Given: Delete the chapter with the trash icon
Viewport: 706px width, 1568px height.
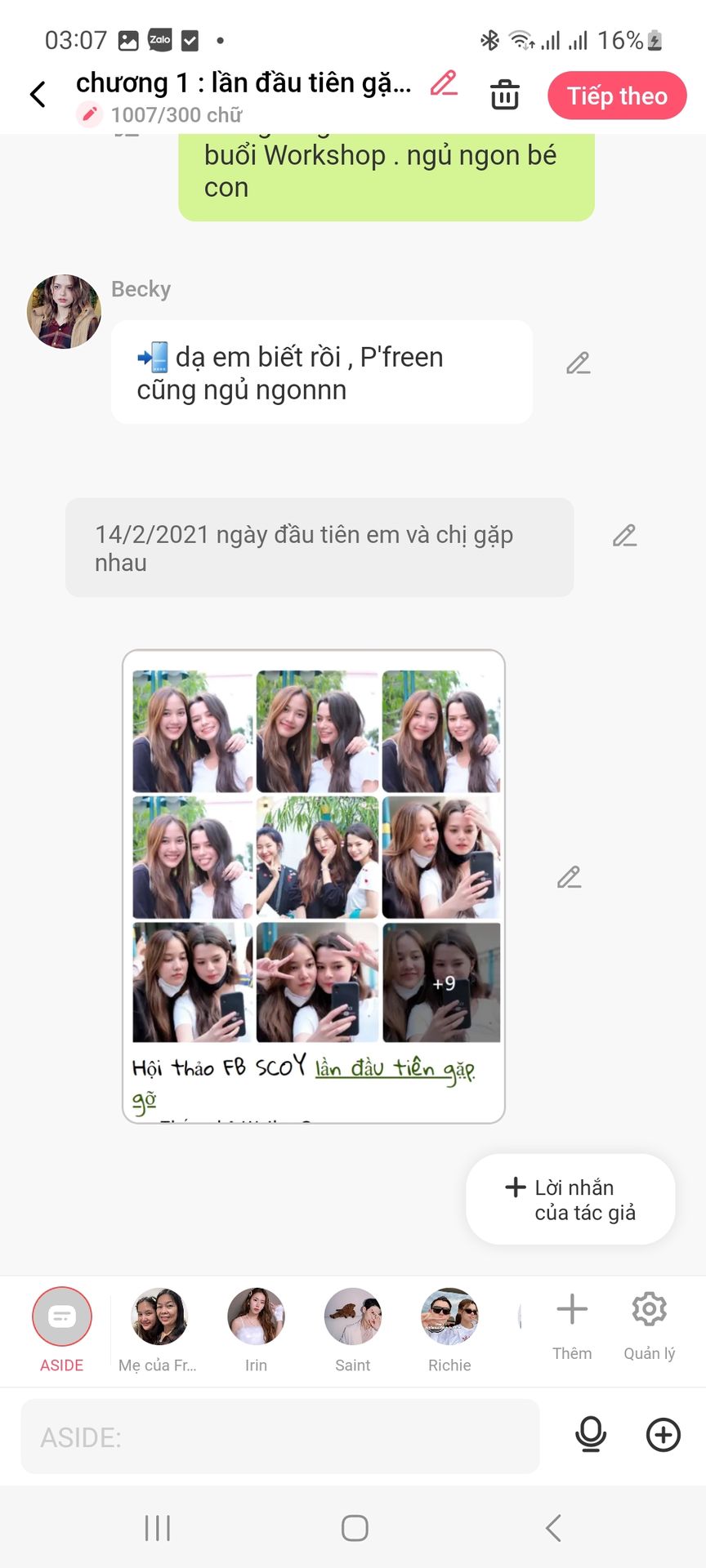Looking at the screenshot, I should click(505, 95).
